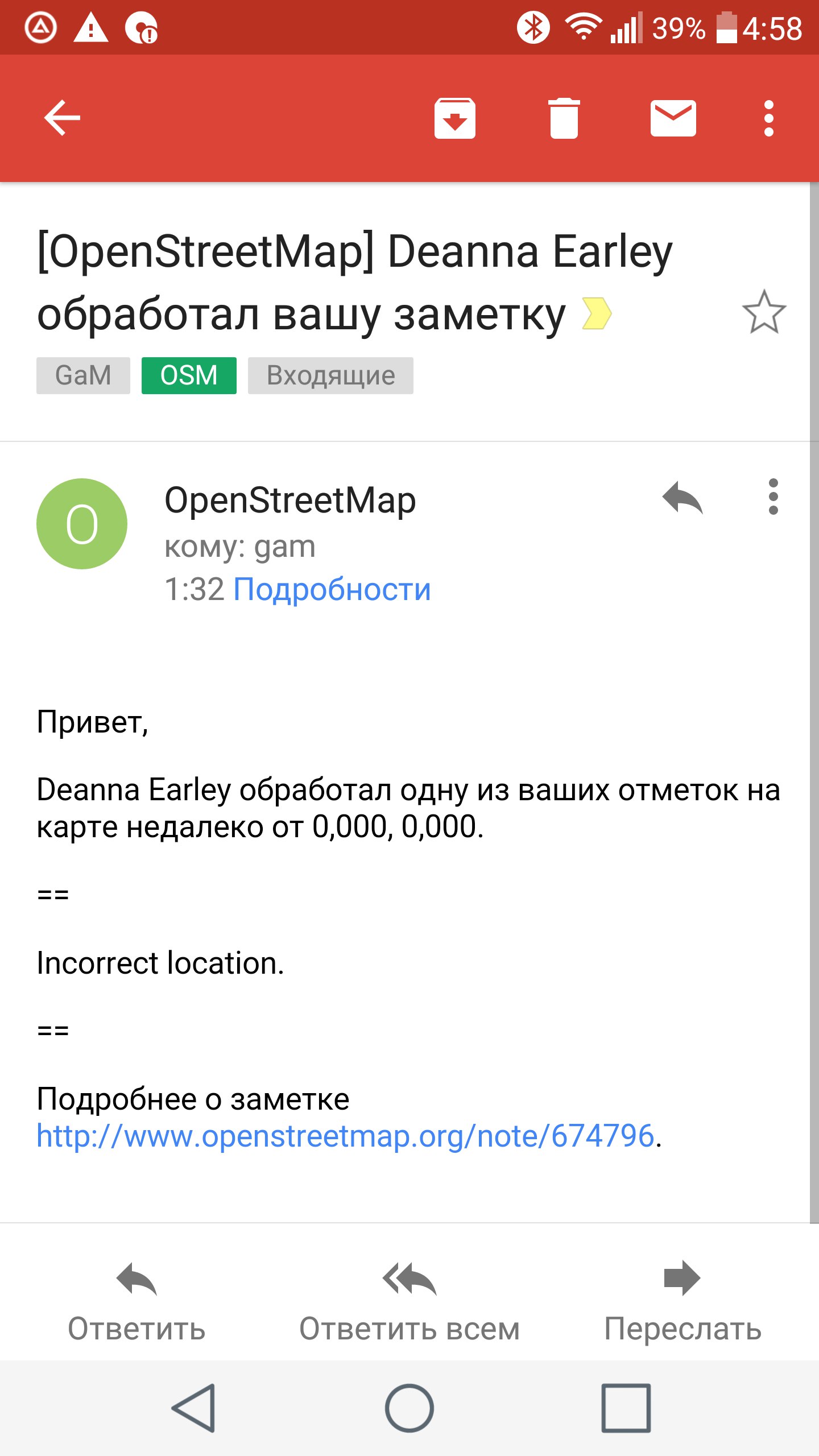Tap the OSM label chip

[x=189, y=375]
